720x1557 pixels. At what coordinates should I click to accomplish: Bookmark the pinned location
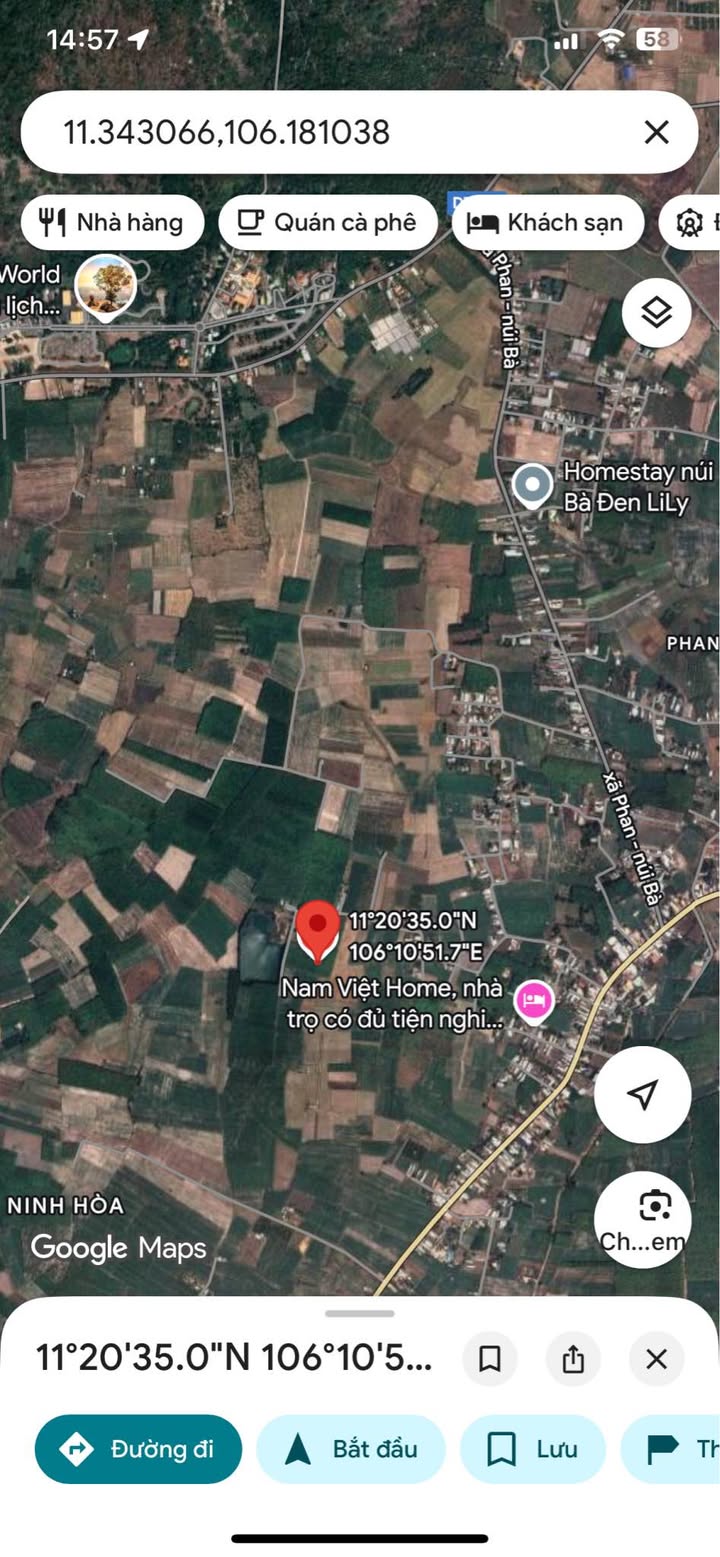pyautogui.click(x=490, y=1359)
